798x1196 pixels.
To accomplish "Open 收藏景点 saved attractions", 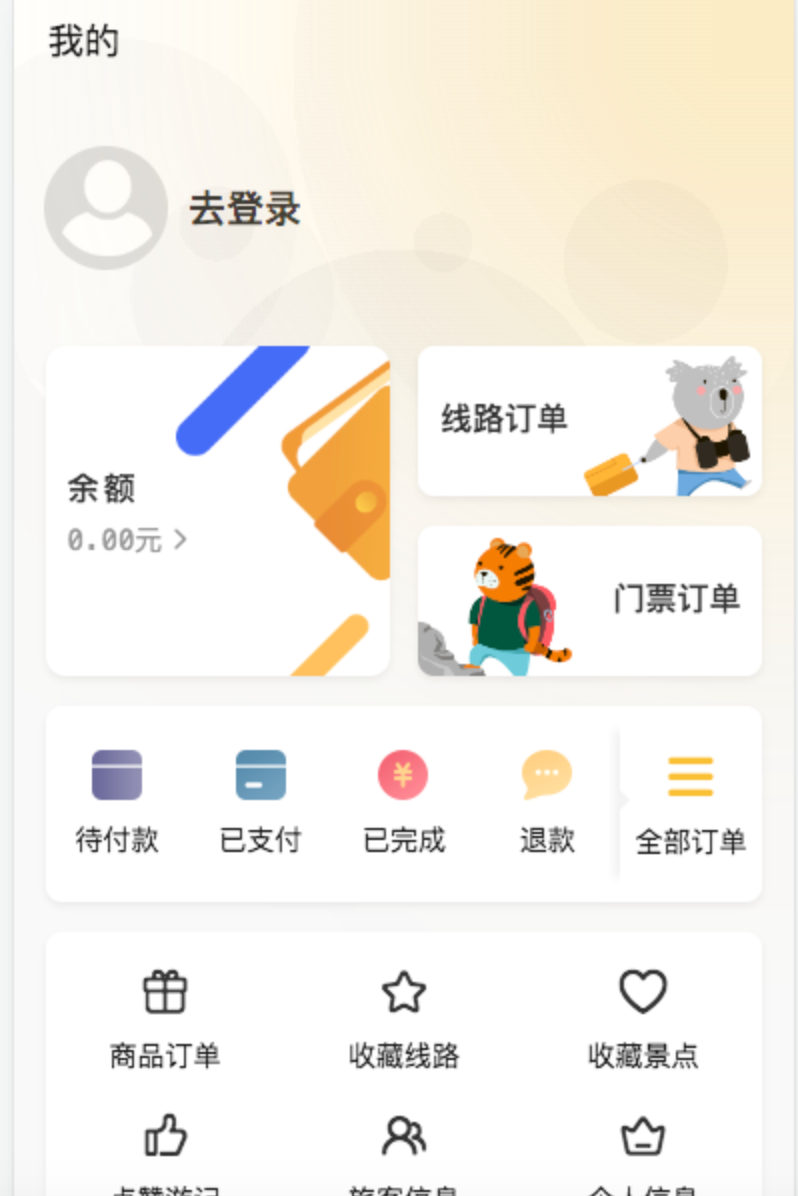I will coord(642,1020).
